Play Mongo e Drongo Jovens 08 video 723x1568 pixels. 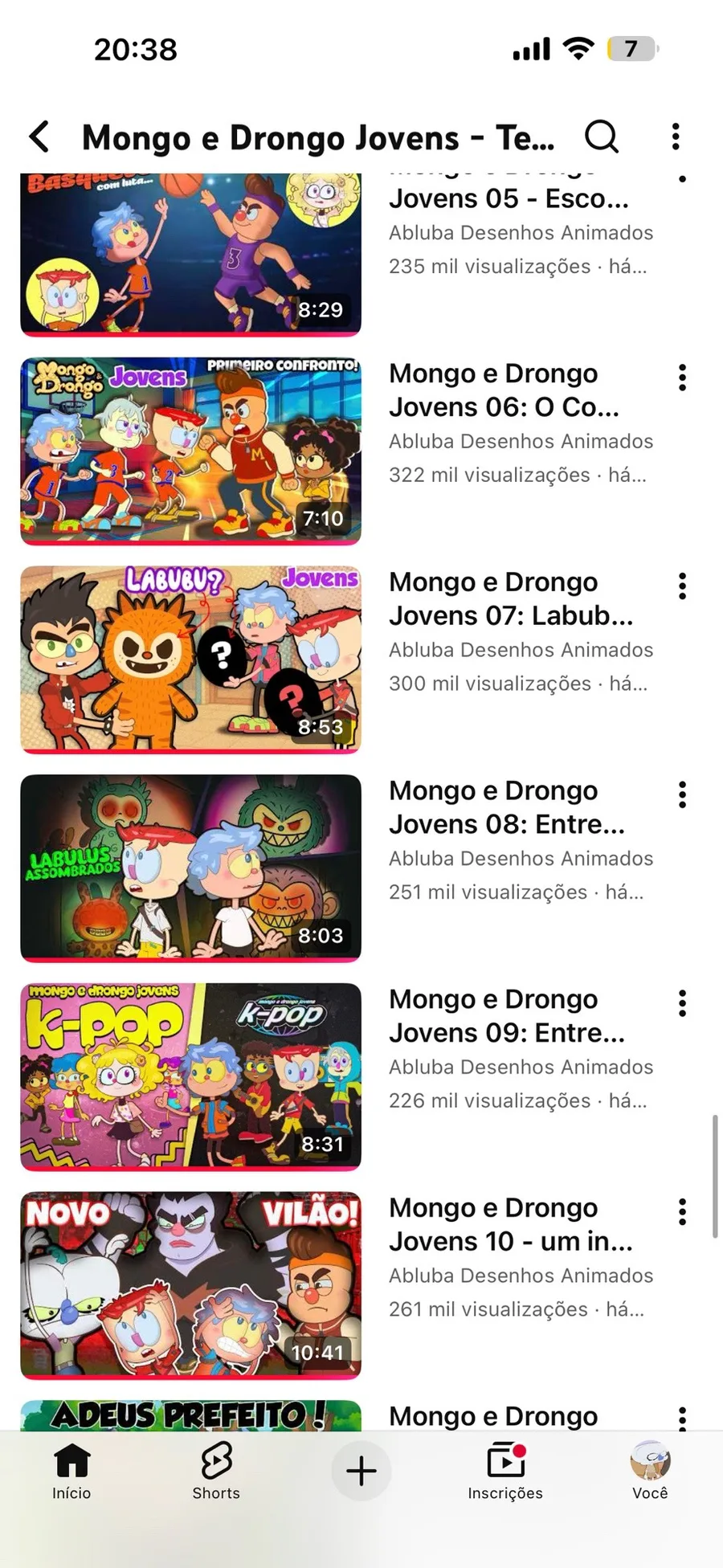coord(190,868)
